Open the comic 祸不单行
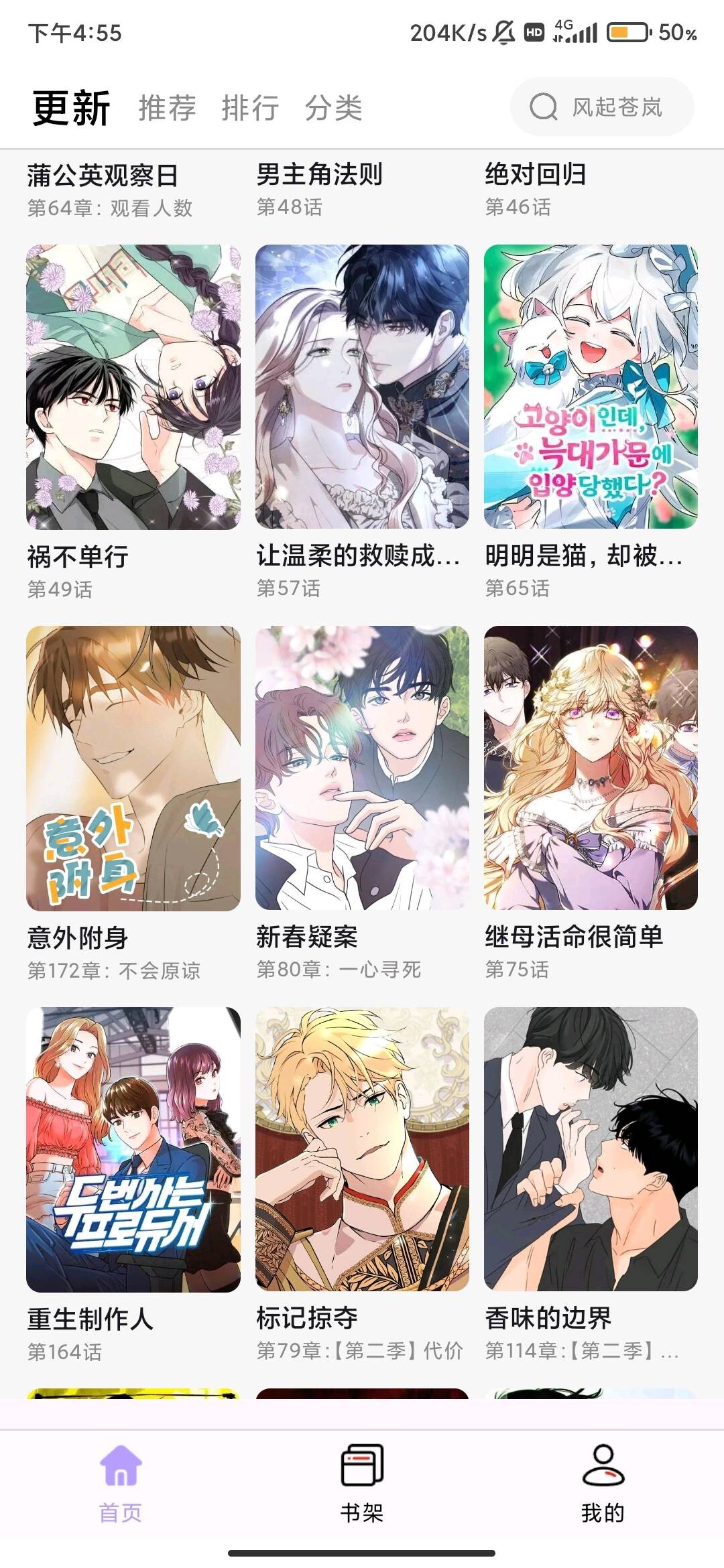Viewport: 724px width, 1568px height. 133,387
